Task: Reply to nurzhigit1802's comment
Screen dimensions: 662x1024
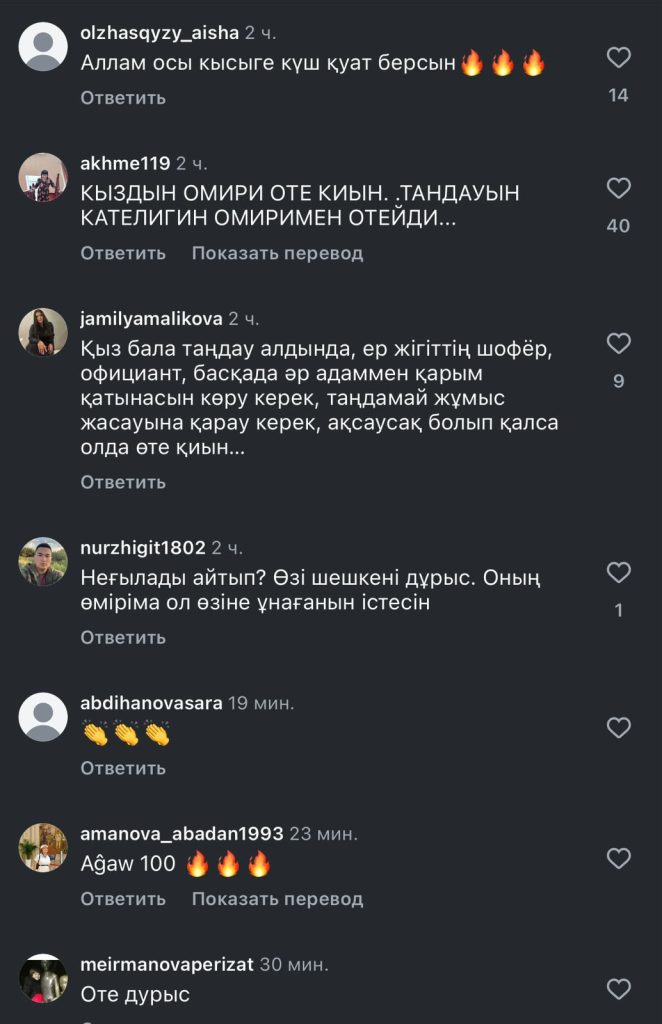Action: tap(123, 638)
